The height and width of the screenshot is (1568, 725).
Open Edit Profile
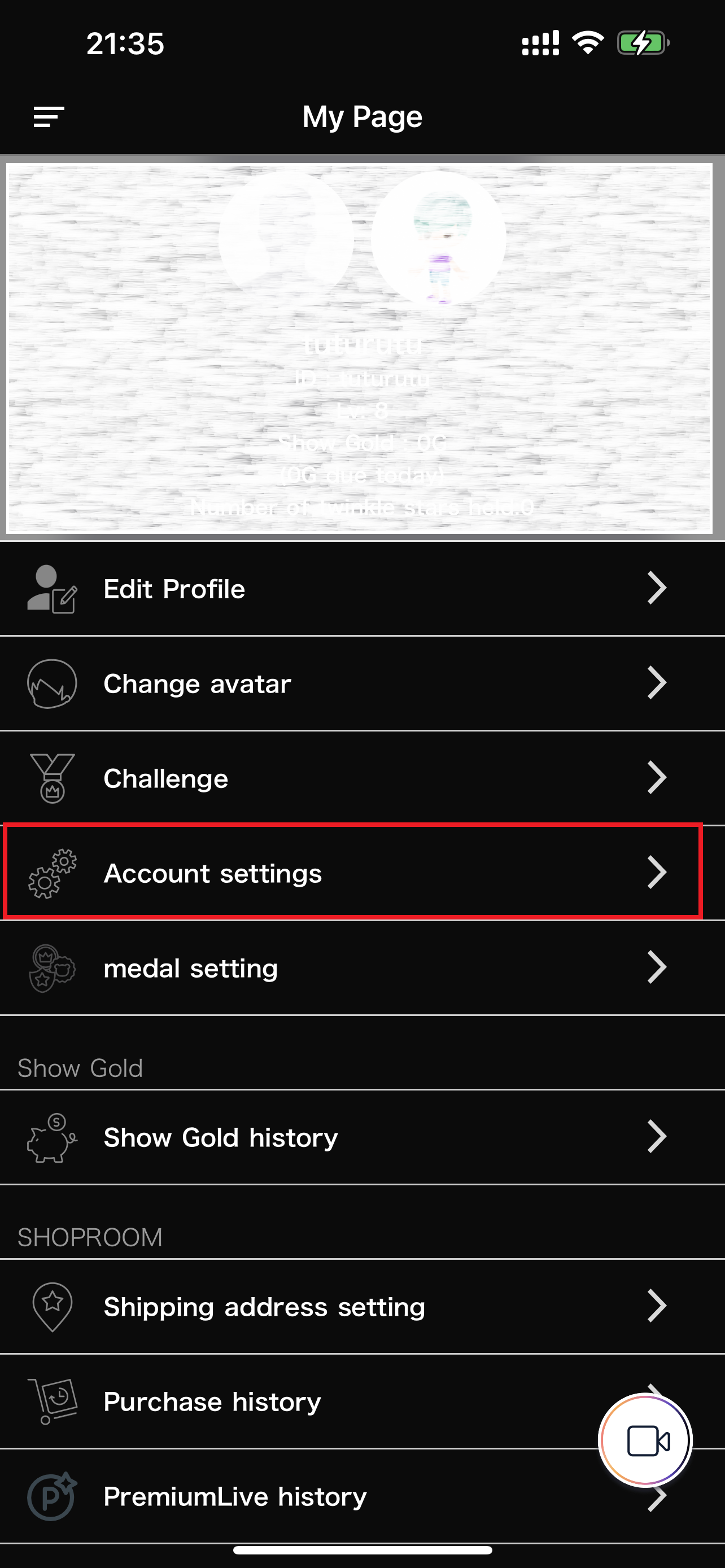[x=362, y=589]
